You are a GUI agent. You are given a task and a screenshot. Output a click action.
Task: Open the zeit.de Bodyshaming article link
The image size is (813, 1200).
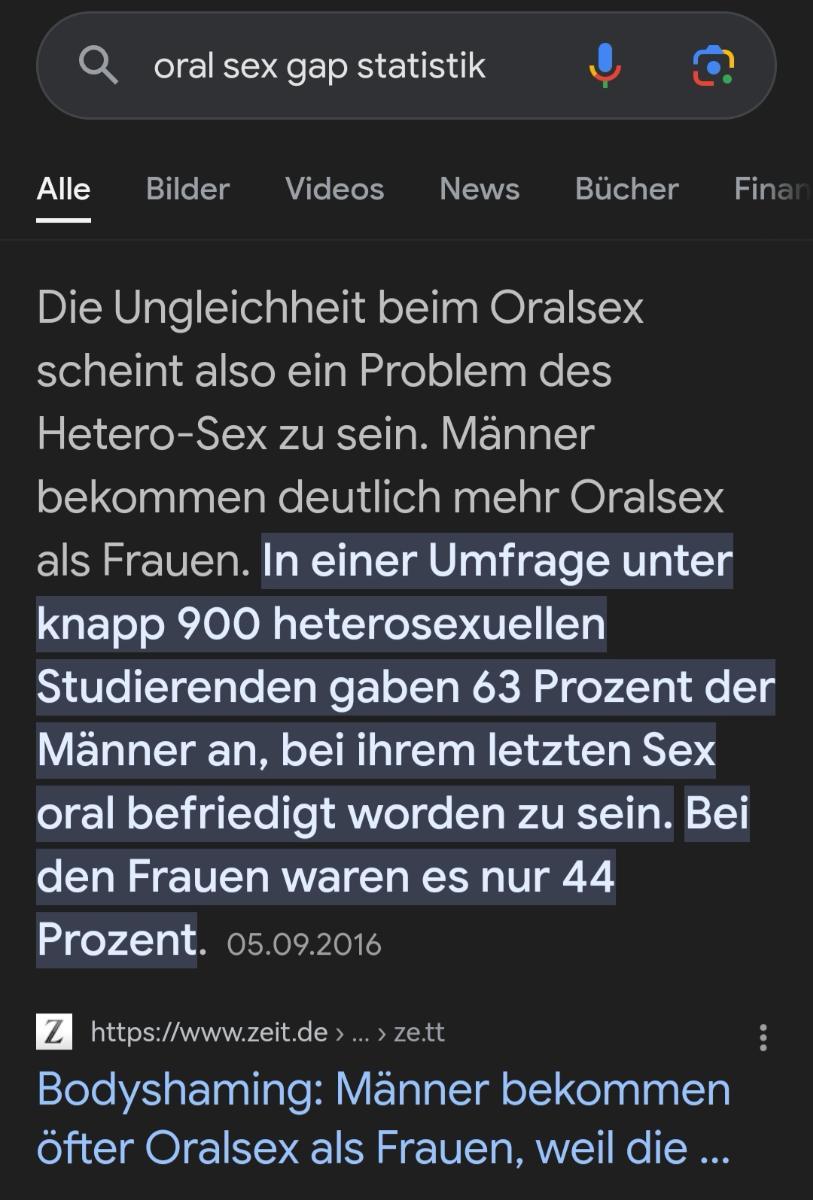383,1118
